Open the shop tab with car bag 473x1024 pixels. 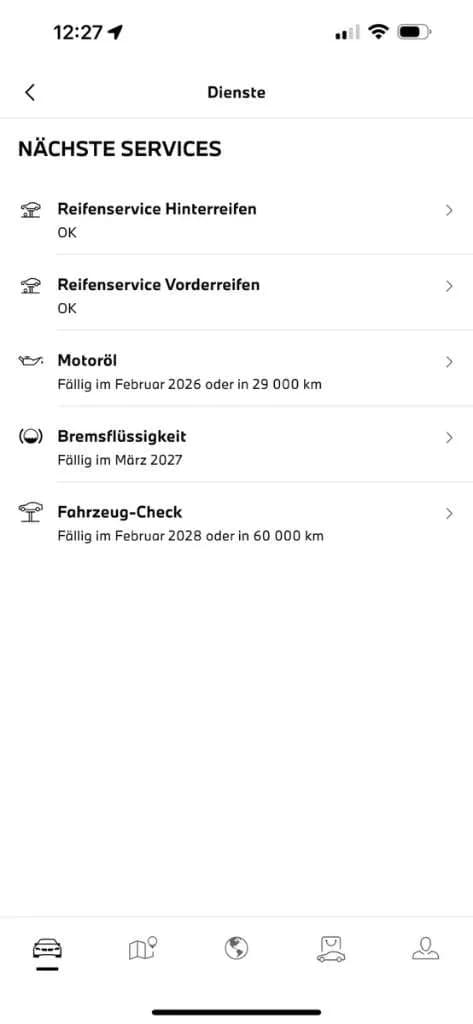pos(331,949)
